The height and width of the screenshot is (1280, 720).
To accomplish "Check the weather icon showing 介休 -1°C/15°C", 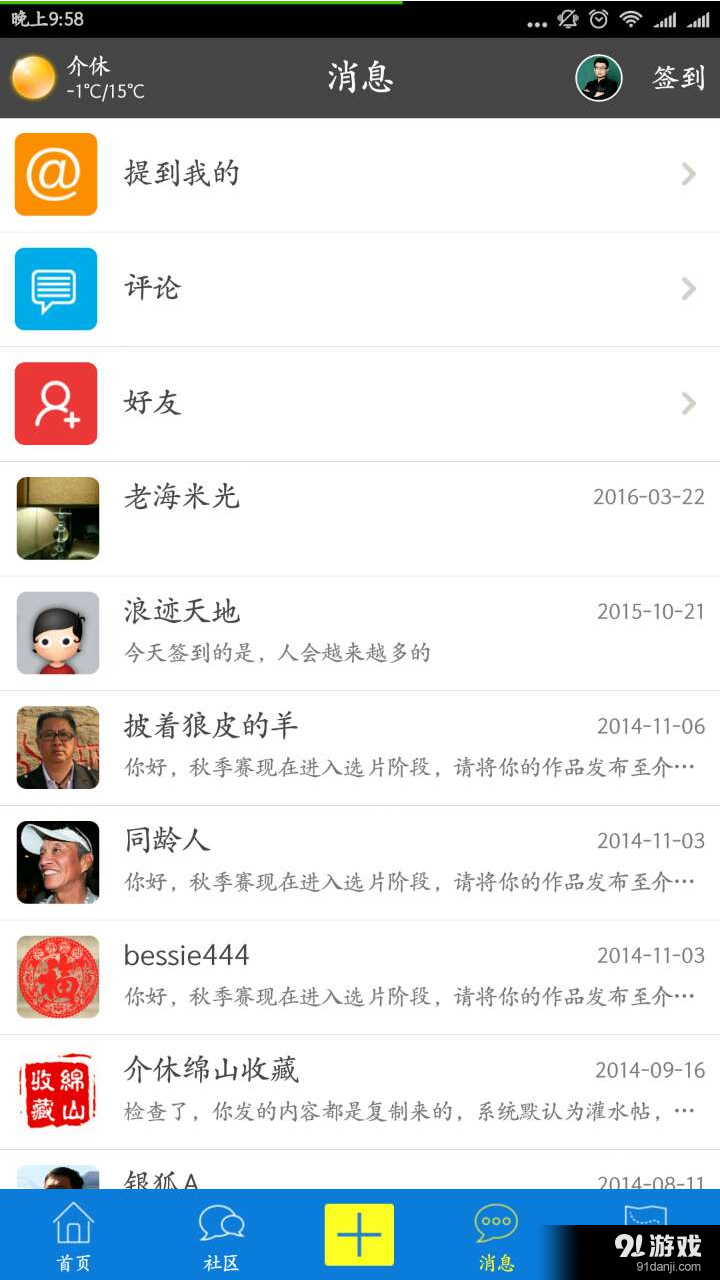I will pos(32,76).
